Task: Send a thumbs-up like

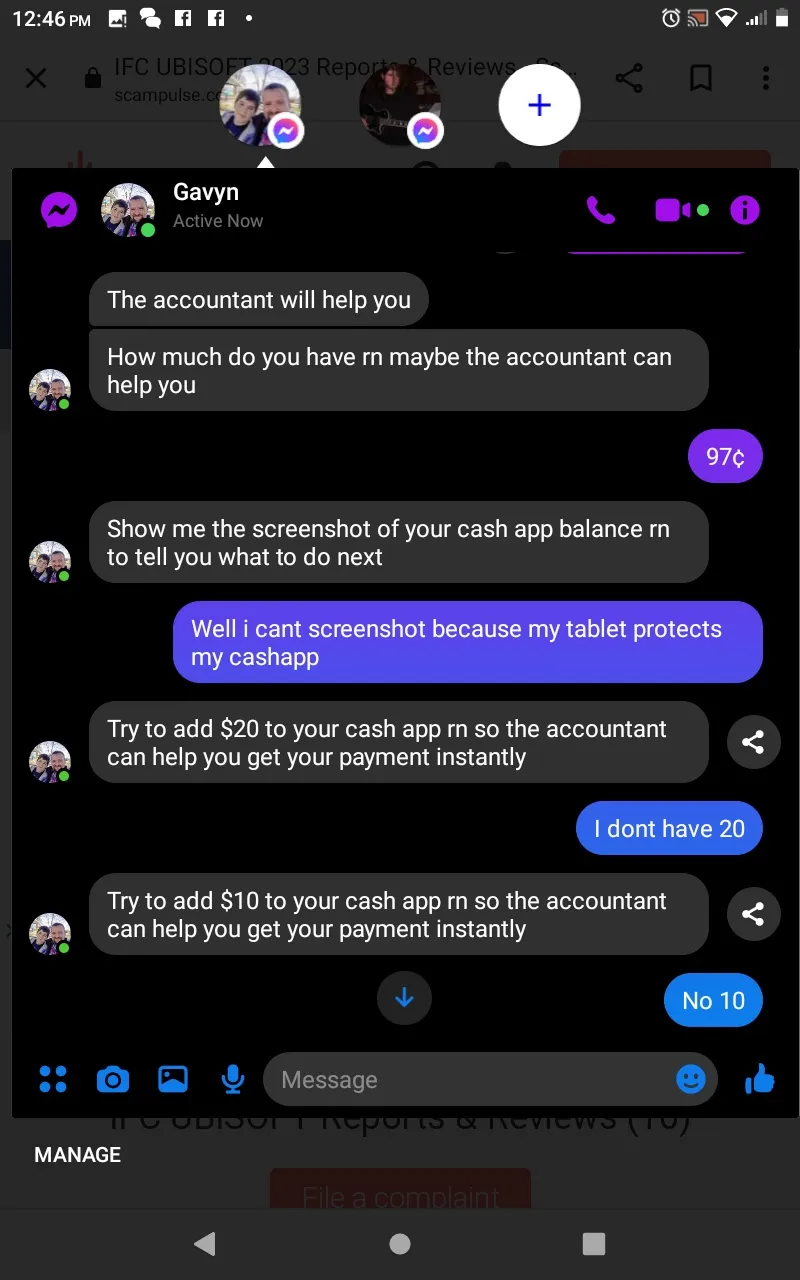Action: tap(760, 1079)
